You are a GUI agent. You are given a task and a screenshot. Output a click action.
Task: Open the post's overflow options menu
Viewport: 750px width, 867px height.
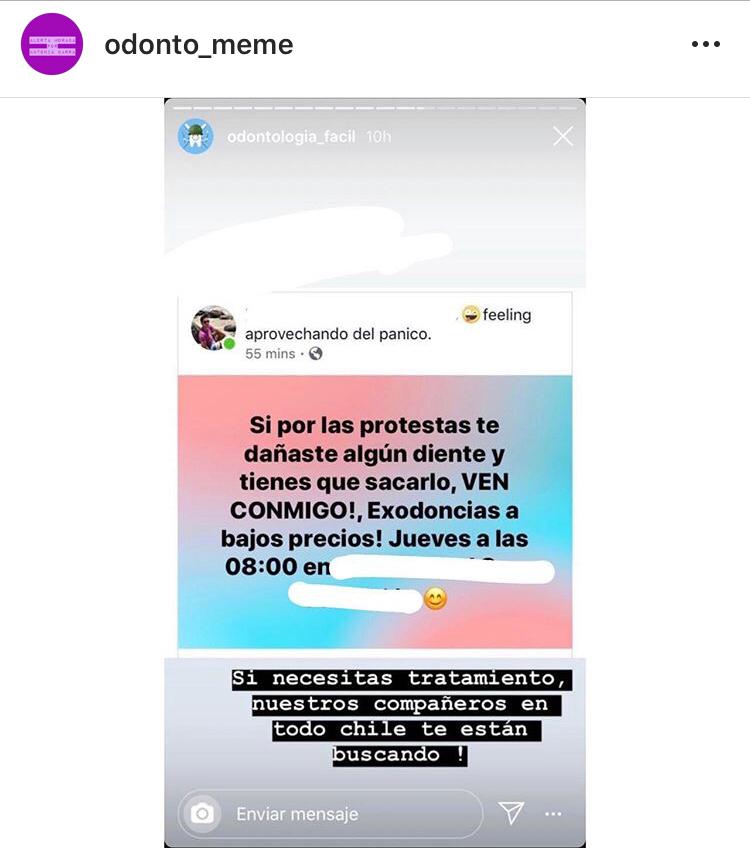point(706,44)
